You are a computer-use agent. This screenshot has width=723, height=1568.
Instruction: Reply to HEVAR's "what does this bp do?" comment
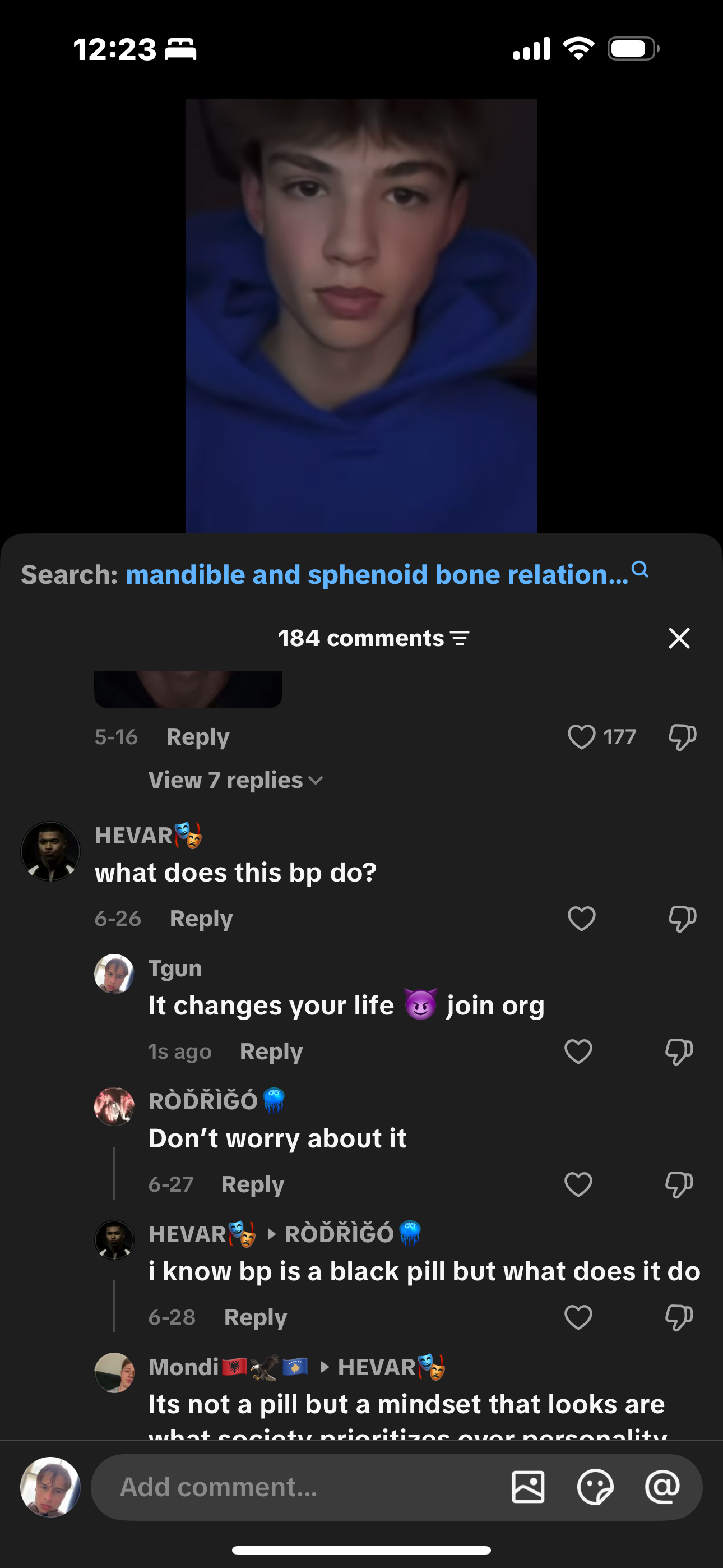pyautogui.click(x=201, y=918)
